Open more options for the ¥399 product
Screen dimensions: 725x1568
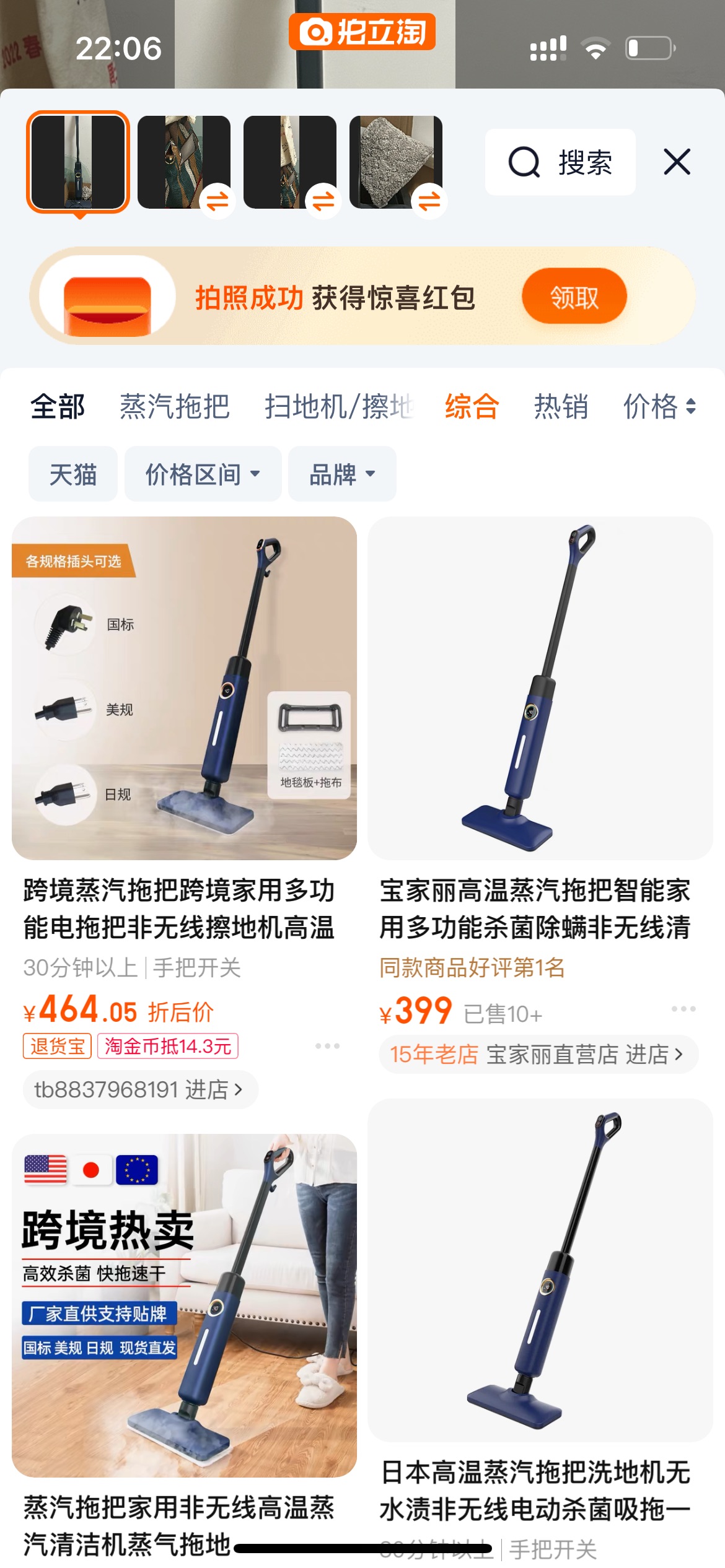(x=683, y=1009)
